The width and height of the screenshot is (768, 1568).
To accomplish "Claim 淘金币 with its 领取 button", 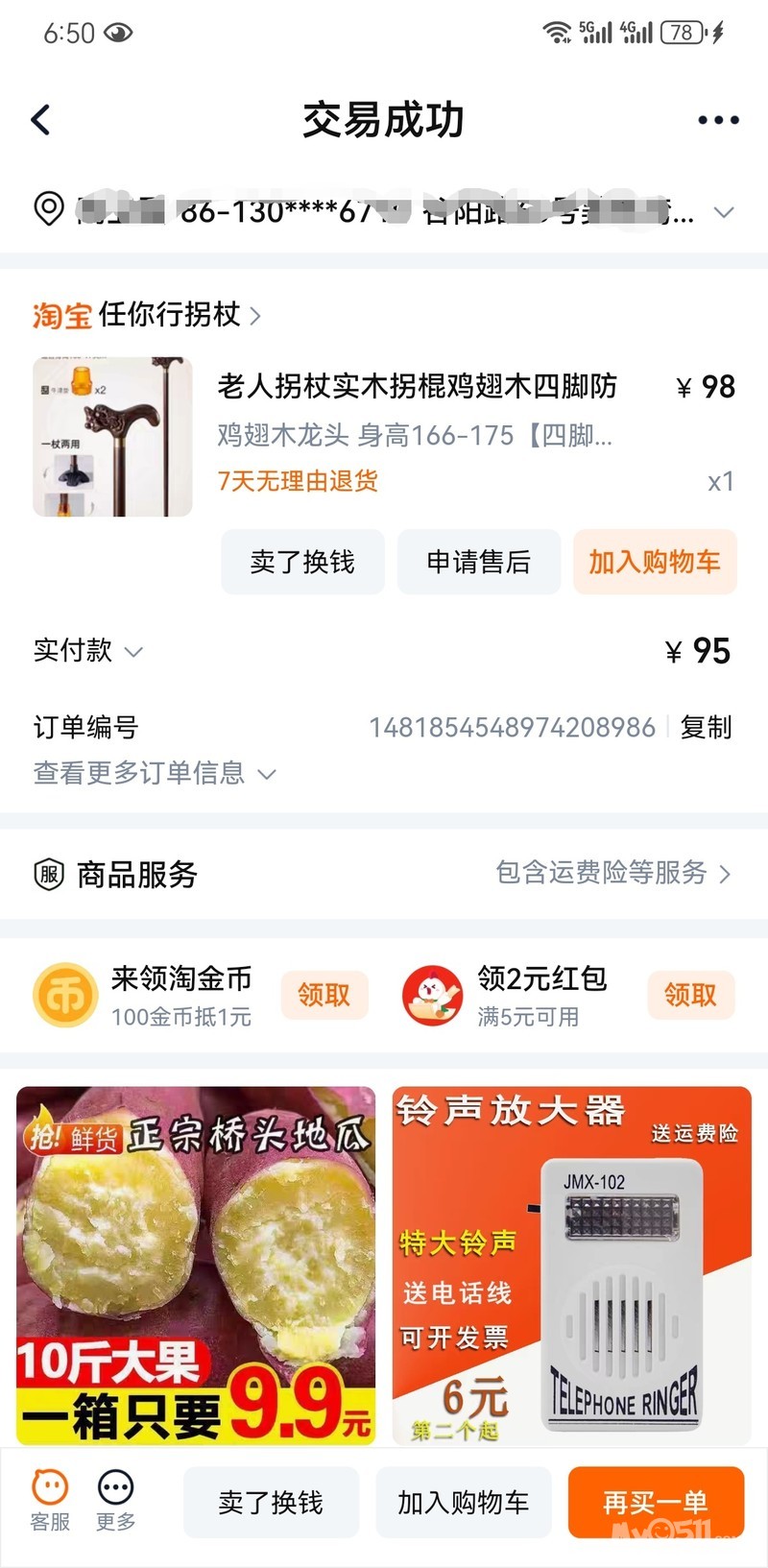I will 324,995.
